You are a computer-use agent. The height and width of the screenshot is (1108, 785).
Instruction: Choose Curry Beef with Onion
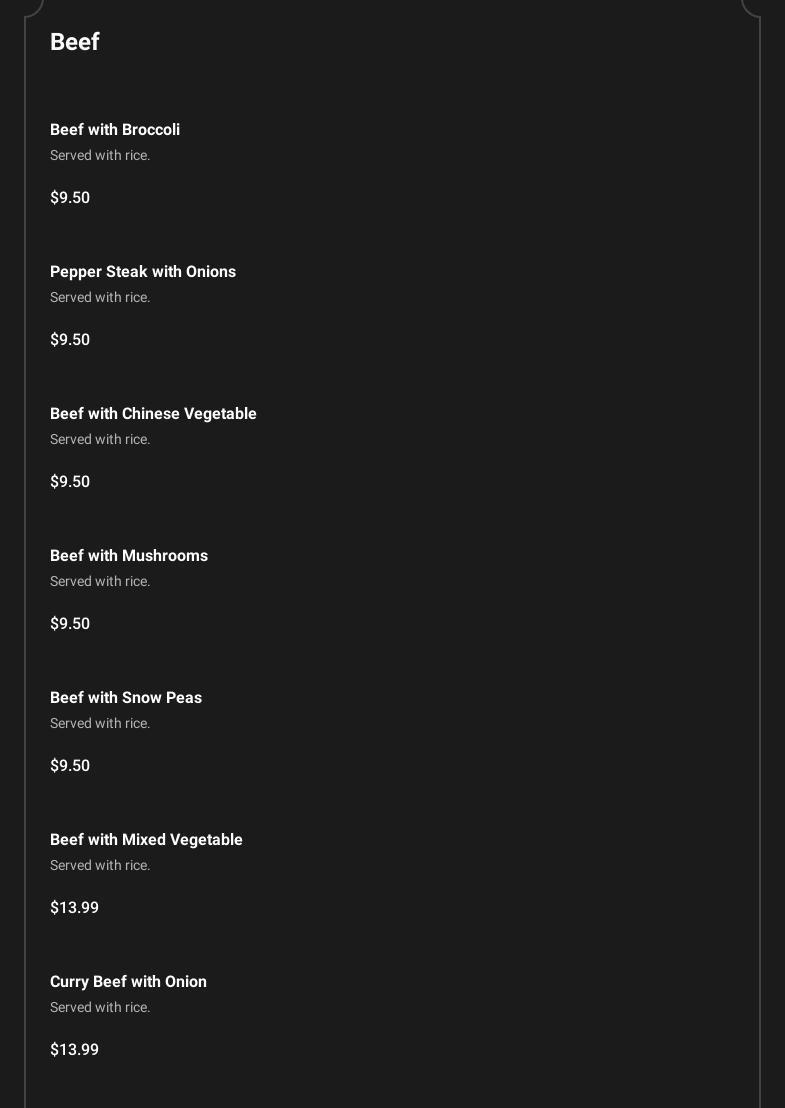click(x=128, y=982)
